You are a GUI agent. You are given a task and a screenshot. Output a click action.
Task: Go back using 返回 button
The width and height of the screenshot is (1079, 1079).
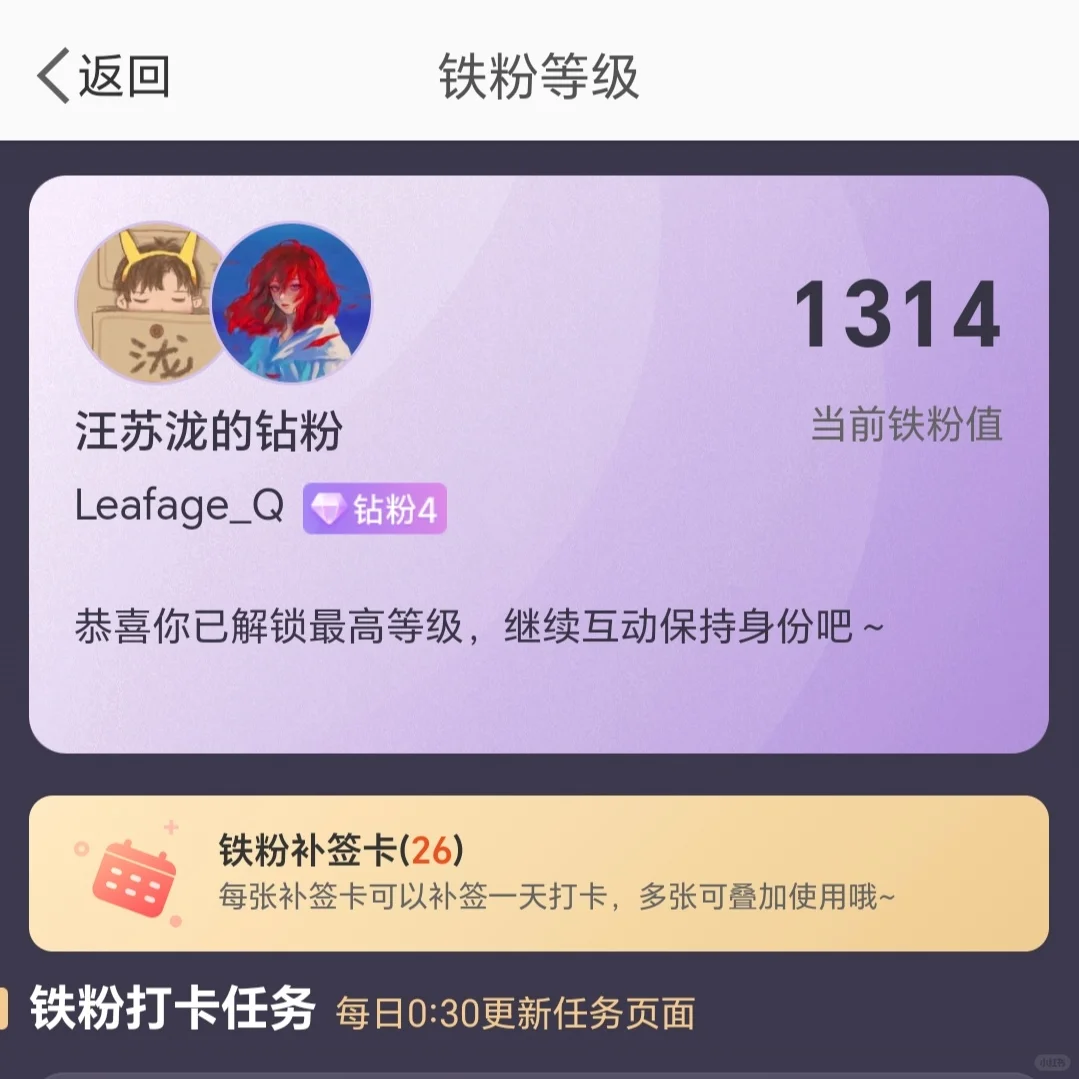point(103,77)
